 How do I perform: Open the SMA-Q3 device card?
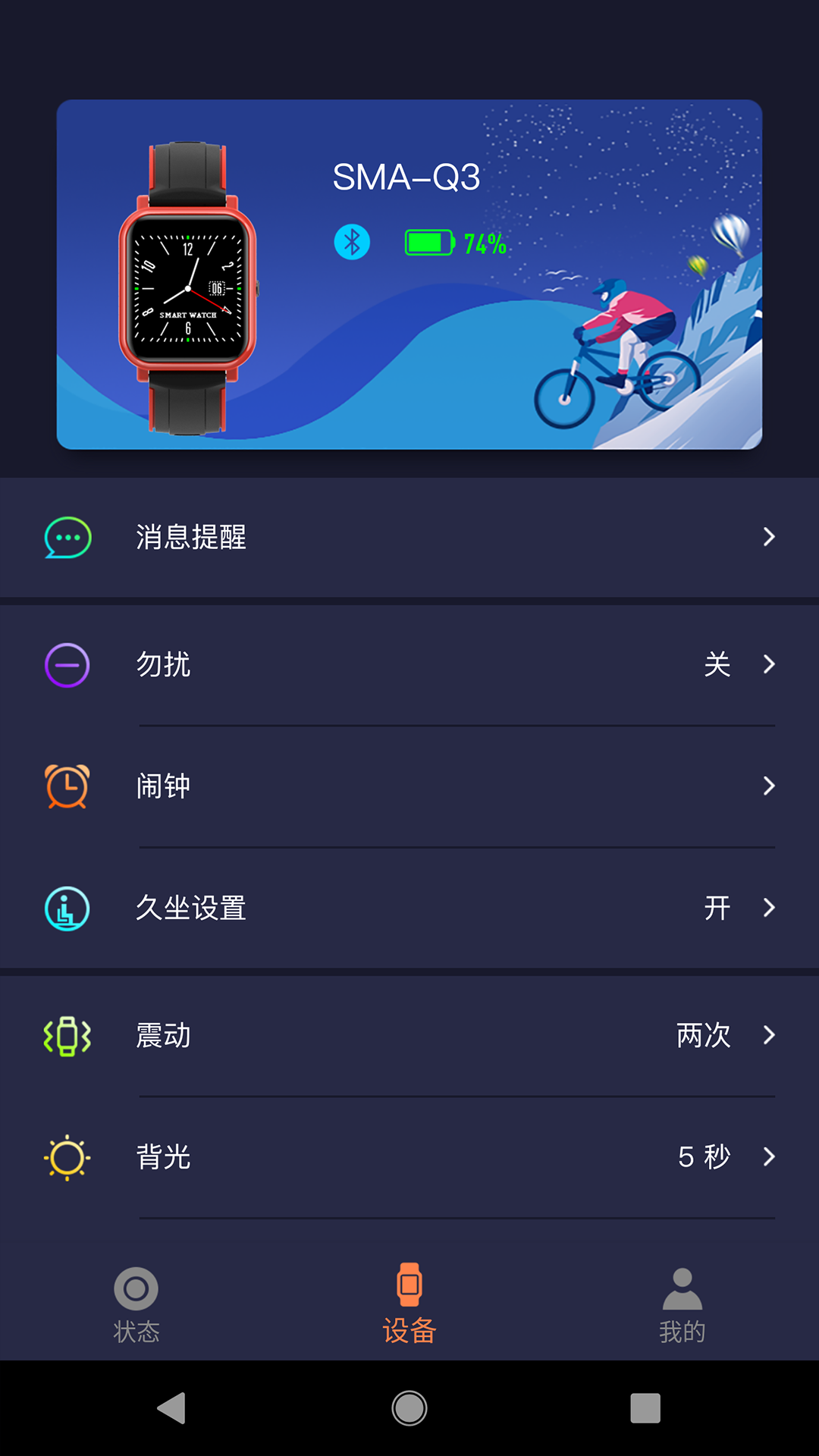(409, 275)
